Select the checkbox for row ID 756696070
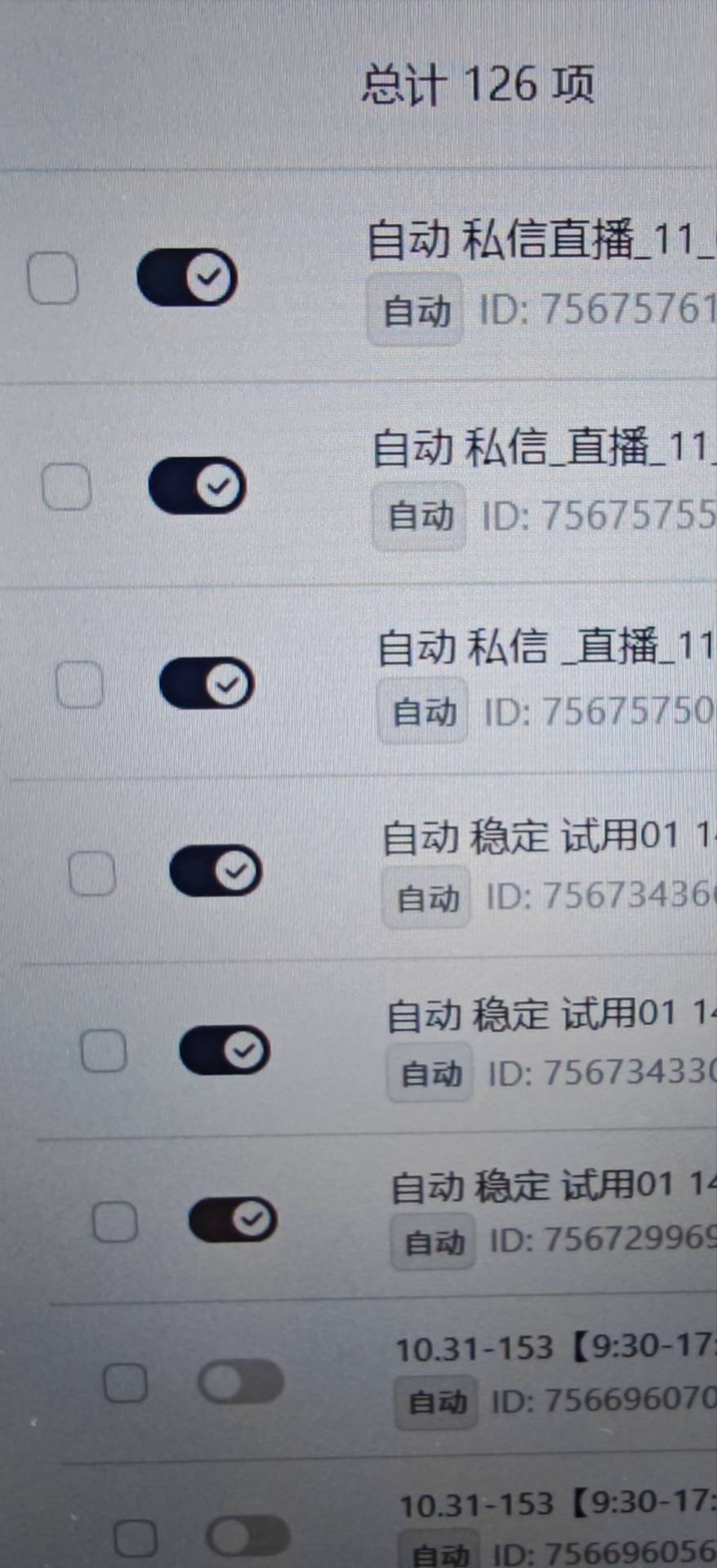 pos(125,1383)
